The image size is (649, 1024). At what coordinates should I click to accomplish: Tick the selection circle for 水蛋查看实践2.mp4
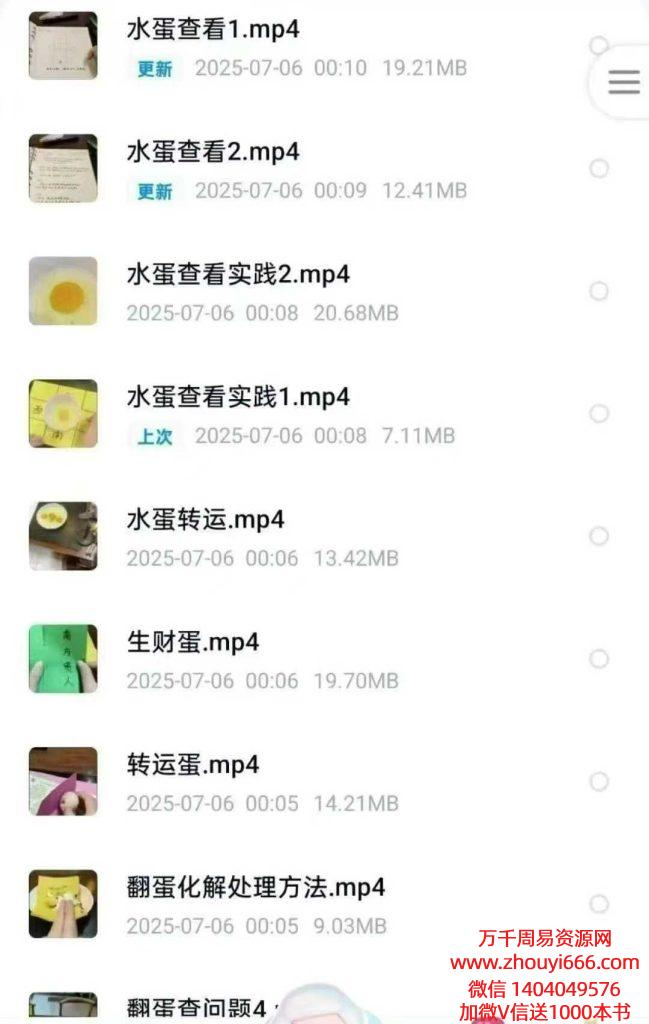599,291
